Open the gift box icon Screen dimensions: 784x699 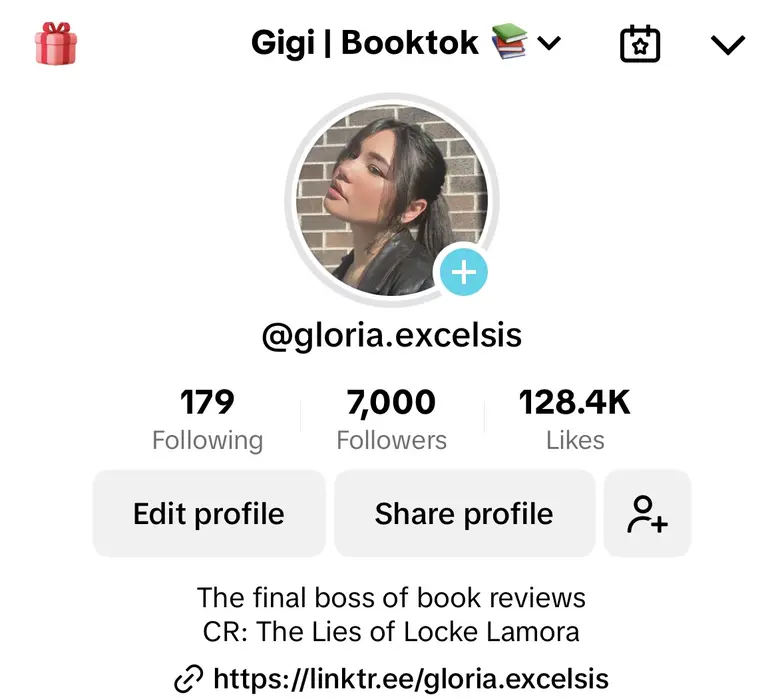[56, 43]
